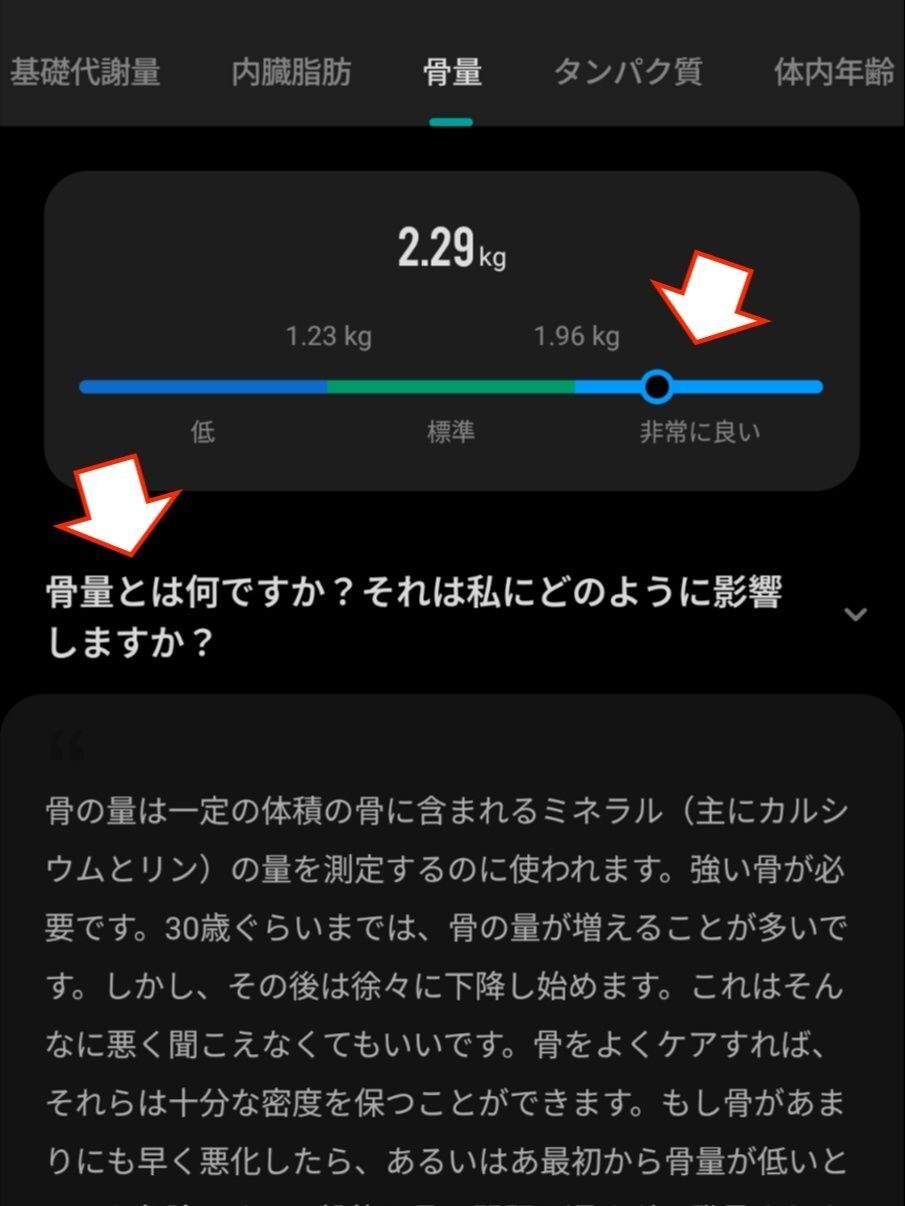Switch to the 基礎代謝量 tab

[85, 73]
